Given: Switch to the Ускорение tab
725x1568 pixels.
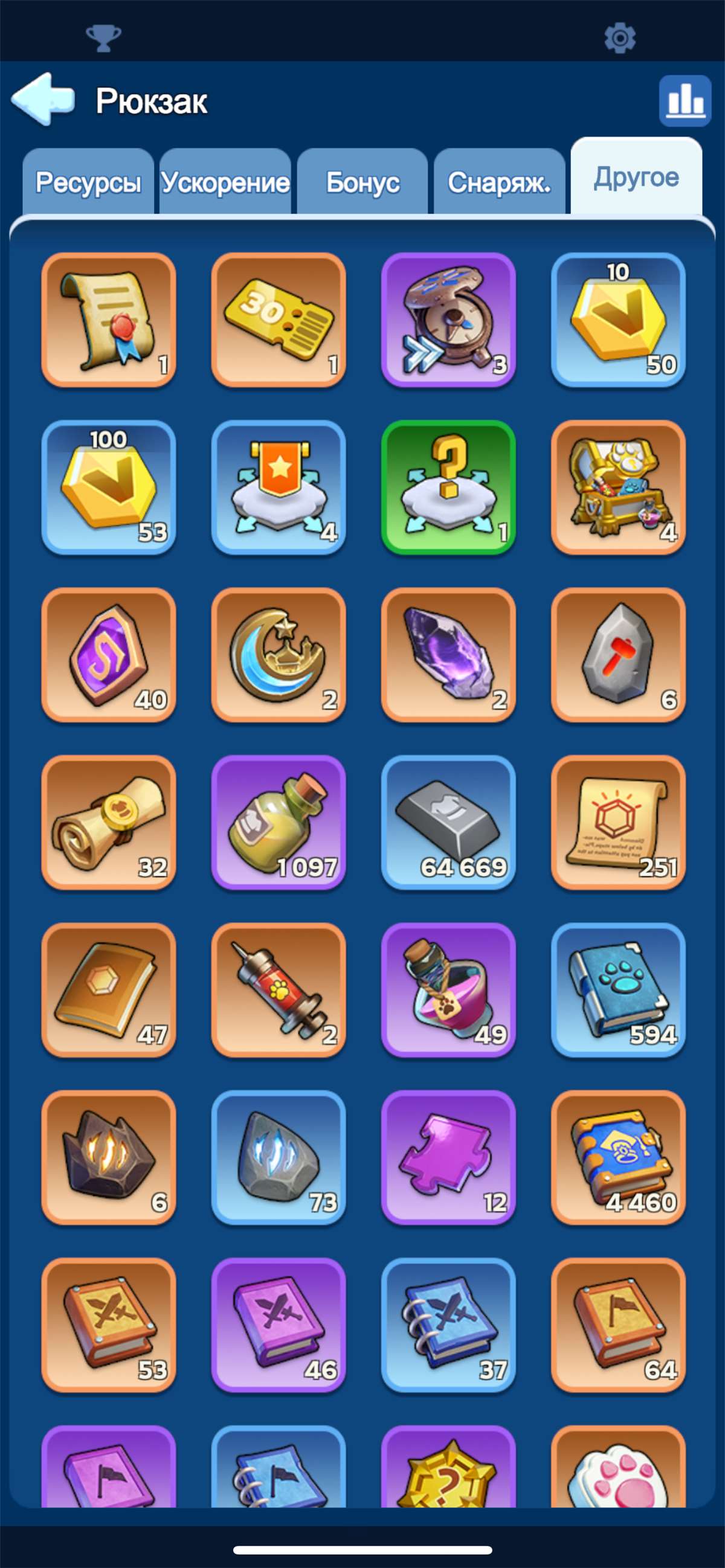Looking at the screenshot, I should pyautogui.click(x=225, y=182).
